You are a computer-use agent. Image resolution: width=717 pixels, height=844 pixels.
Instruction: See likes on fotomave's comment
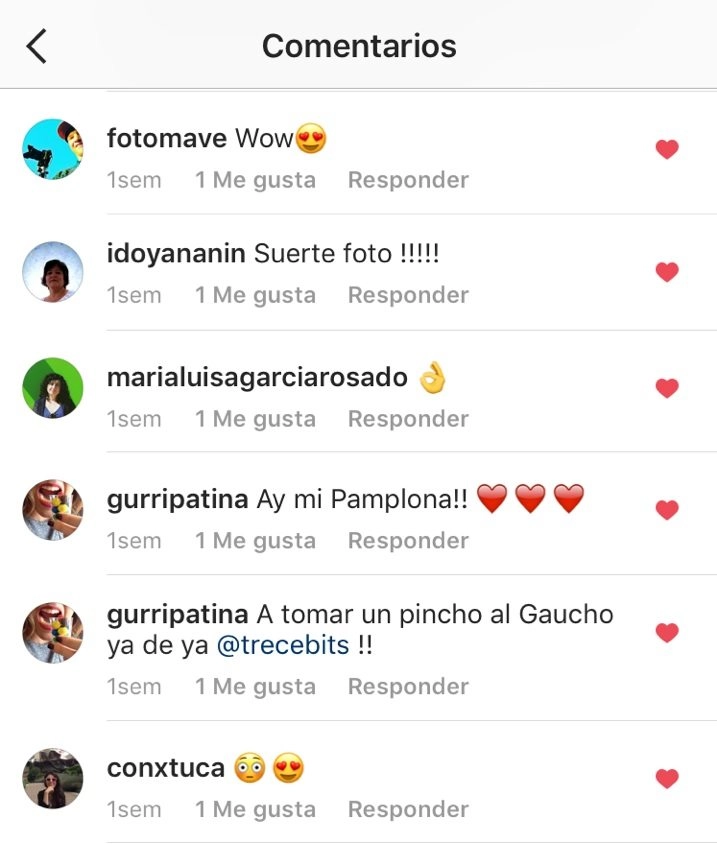tap(255, 180)
